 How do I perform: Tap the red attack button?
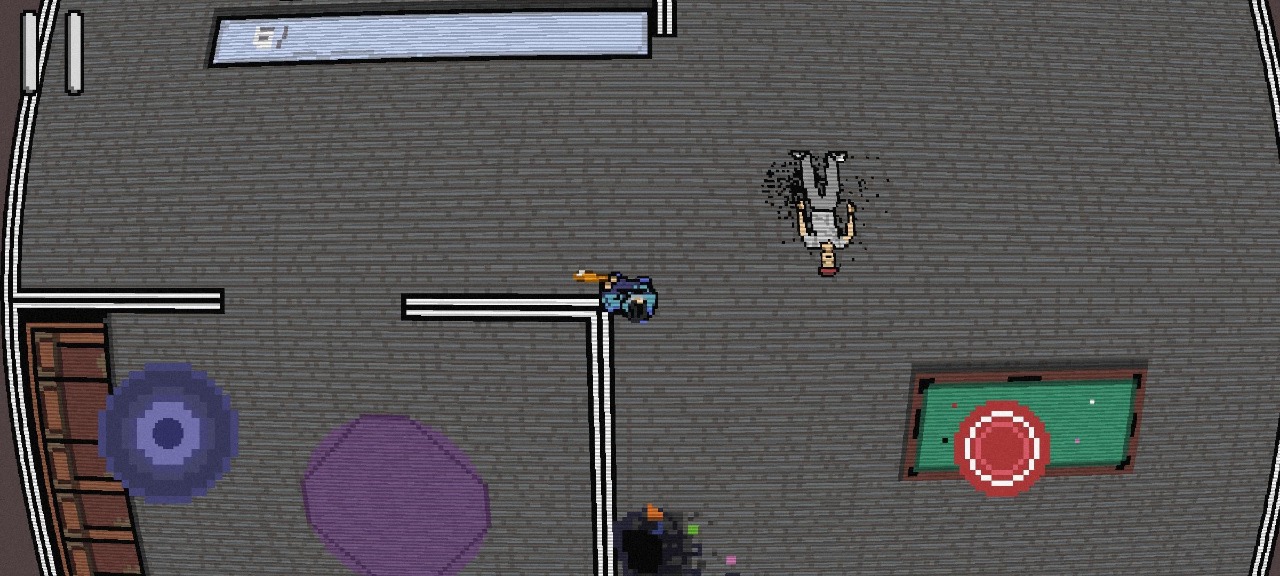(x=1001, y=448)
